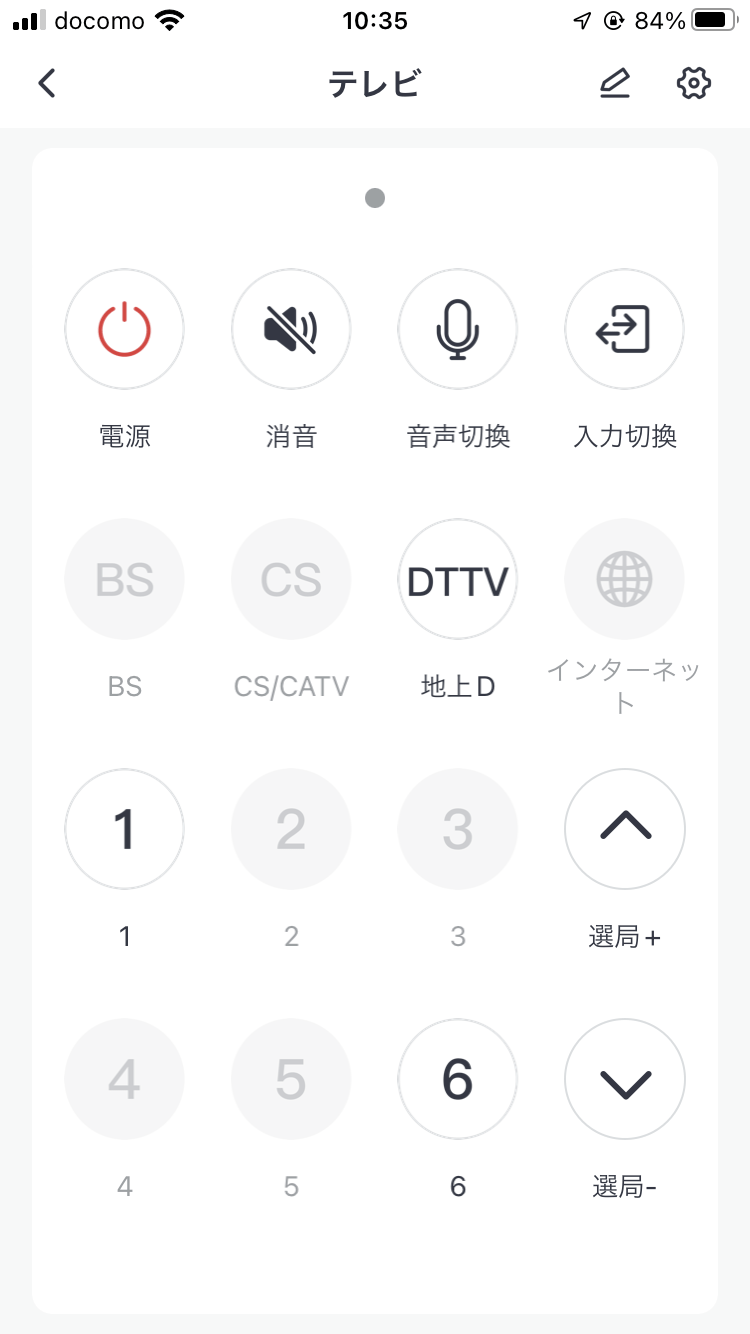Open the remote settings gear
The width and height of the screenshot is (750, 1334).
[x=693, y=84]
